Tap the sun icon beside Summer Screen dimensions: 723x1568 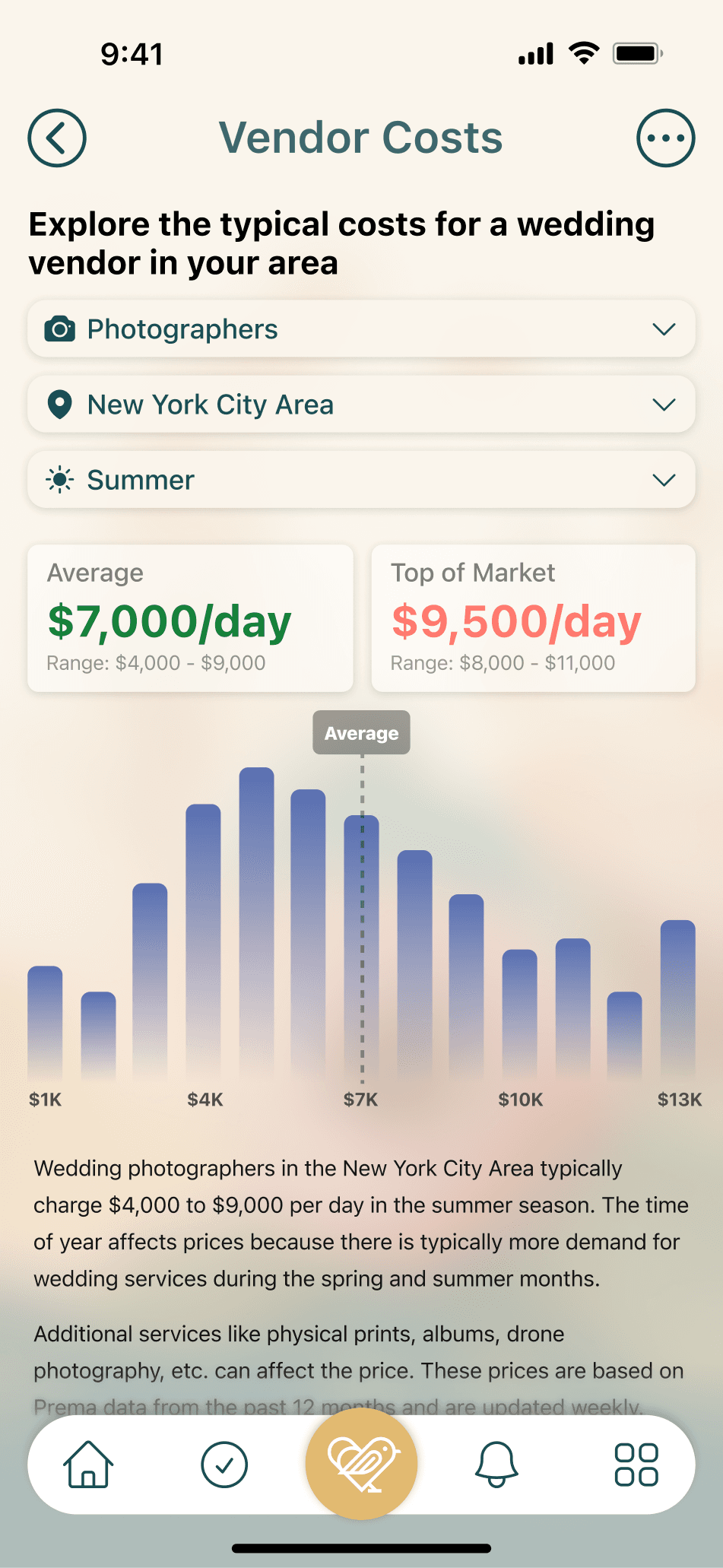click(59, 479)
